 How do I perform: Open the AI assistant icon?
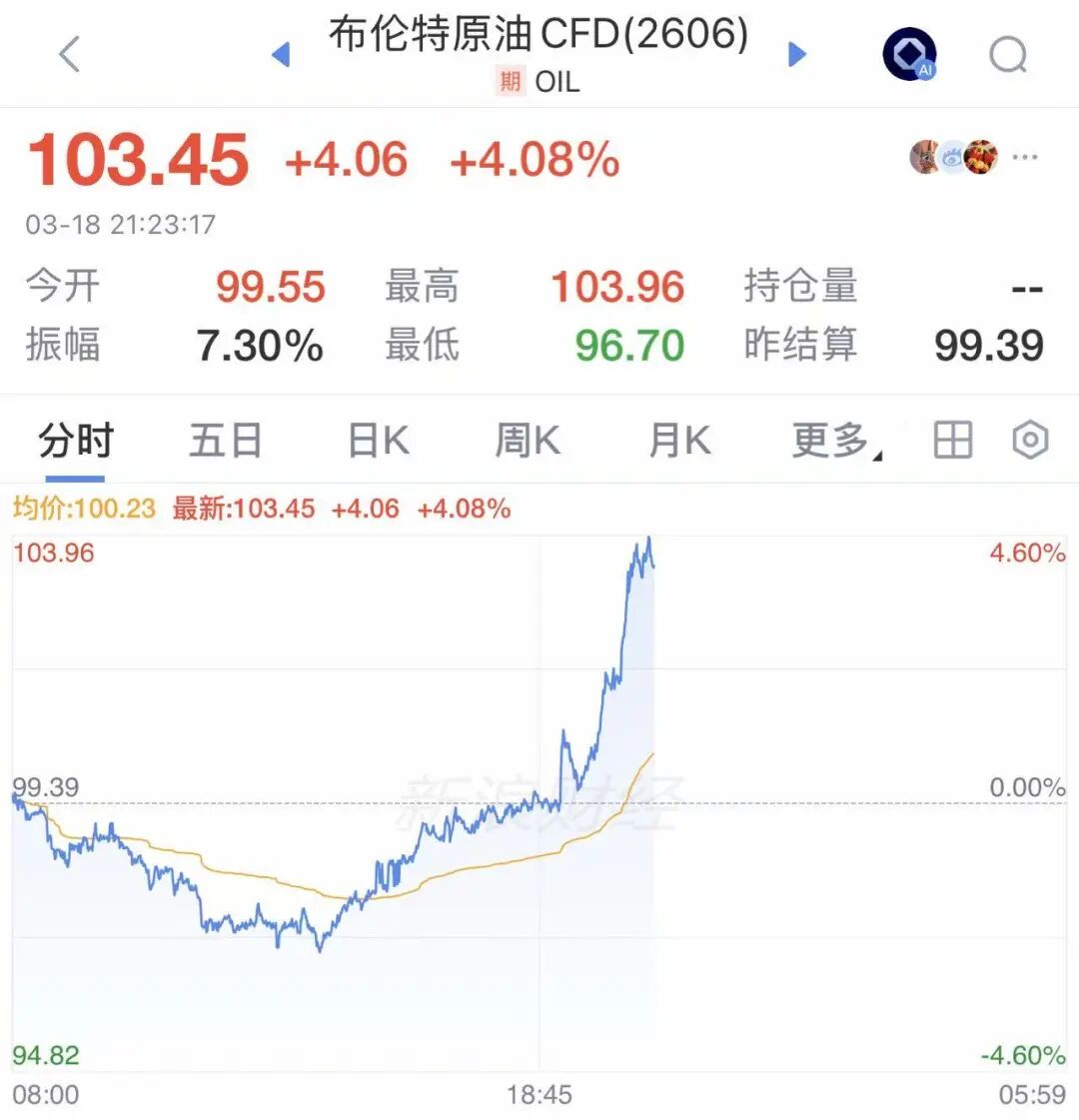click(909, 54)
